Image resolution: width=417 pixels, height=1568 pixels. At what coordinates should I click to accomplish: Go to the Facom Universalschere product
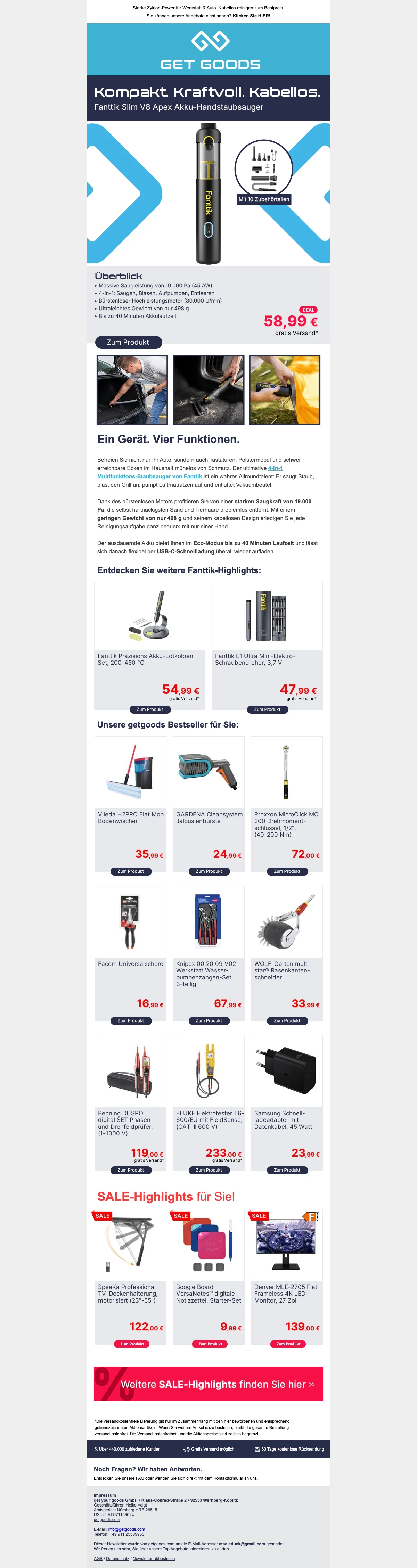pos(130,1020)
